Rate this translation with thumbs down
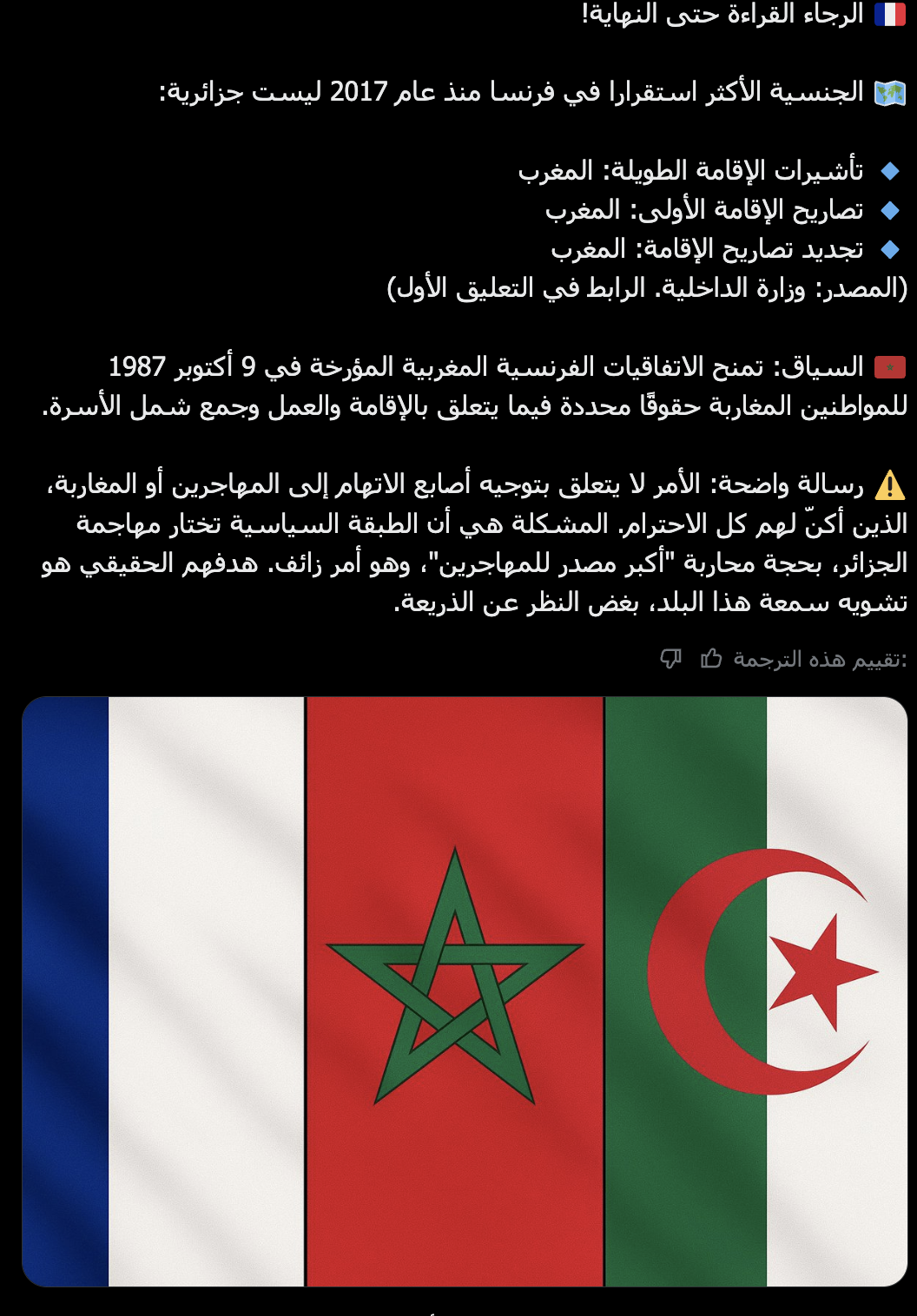917x1316 pixels. click(x=670, y=659)
